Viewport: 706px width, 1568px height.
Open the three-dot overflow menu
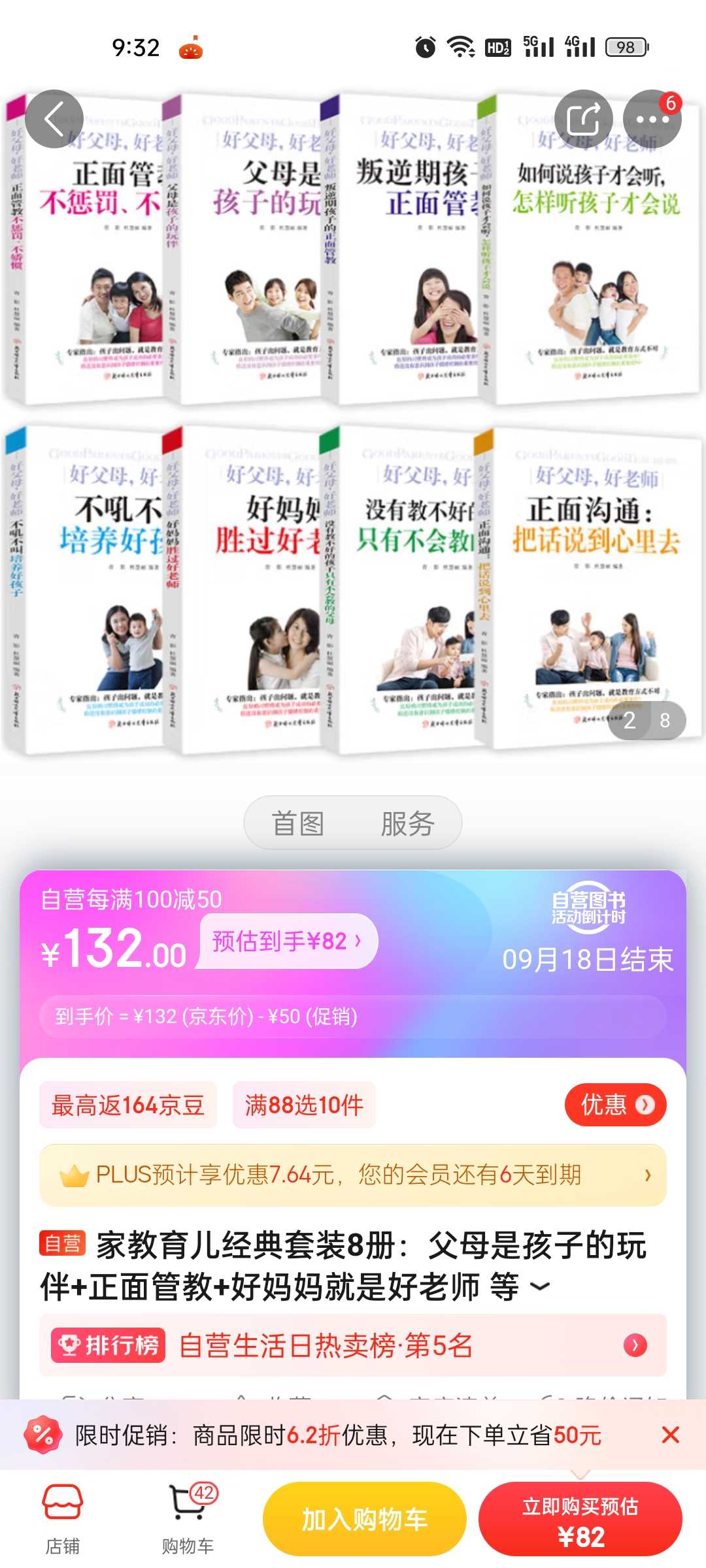click(x=652, y=119)
